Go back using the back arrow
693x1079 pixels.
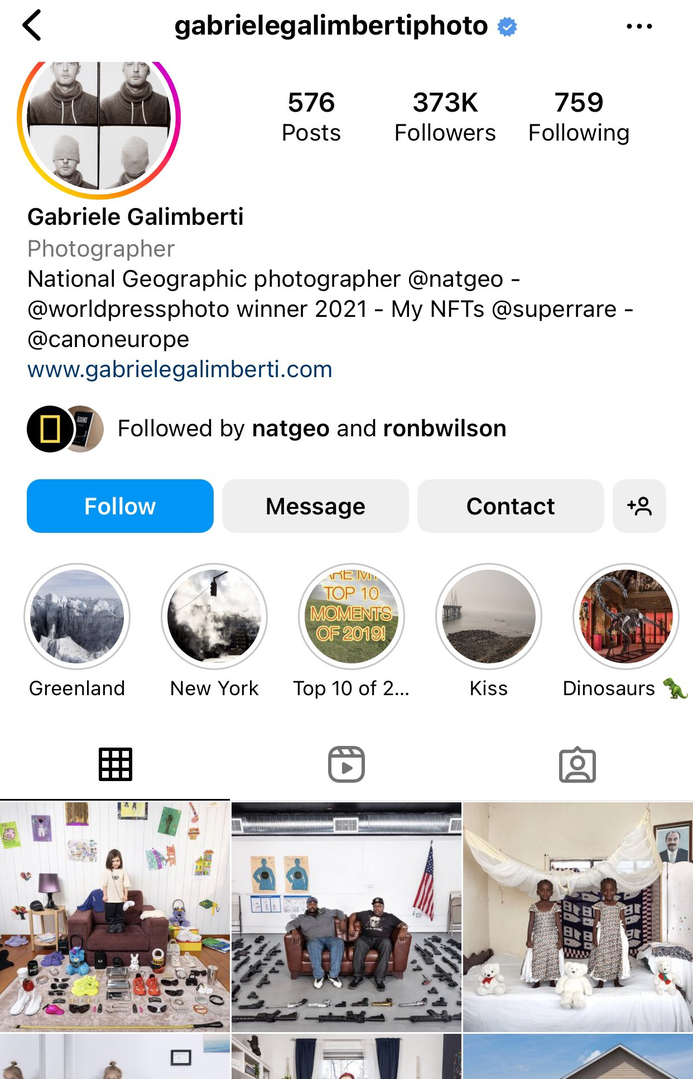click(32, 26)
